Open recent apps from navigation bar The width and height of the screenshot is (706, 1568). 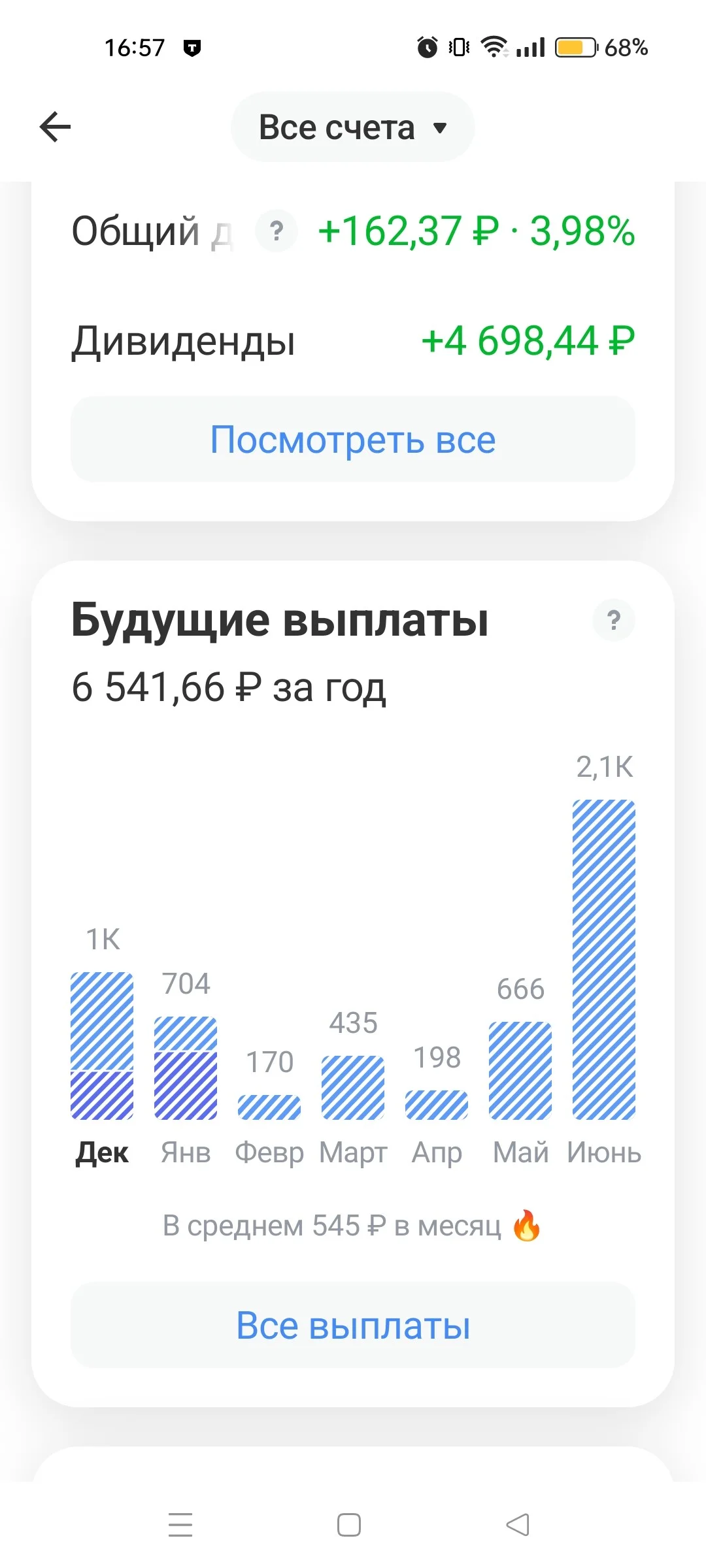click(x=180, y=1525)
